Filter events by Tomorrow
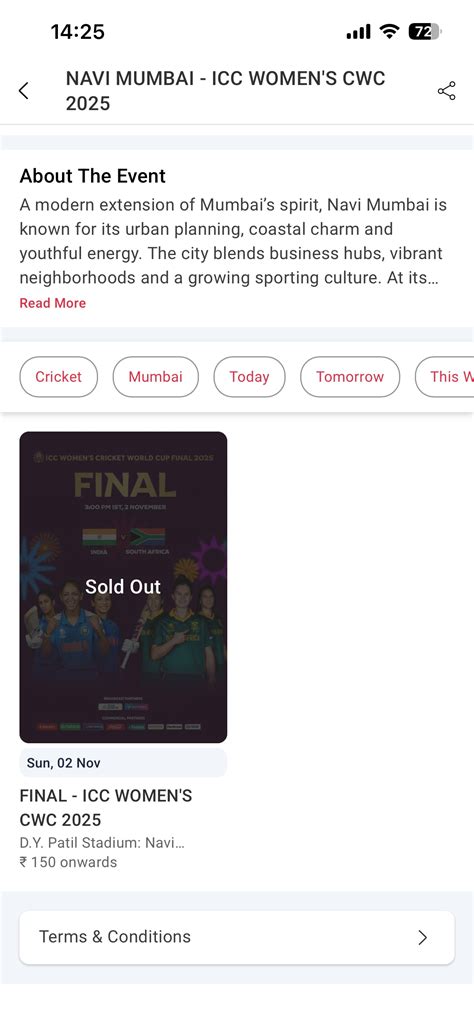The image size is (474, 1025). 350,377
